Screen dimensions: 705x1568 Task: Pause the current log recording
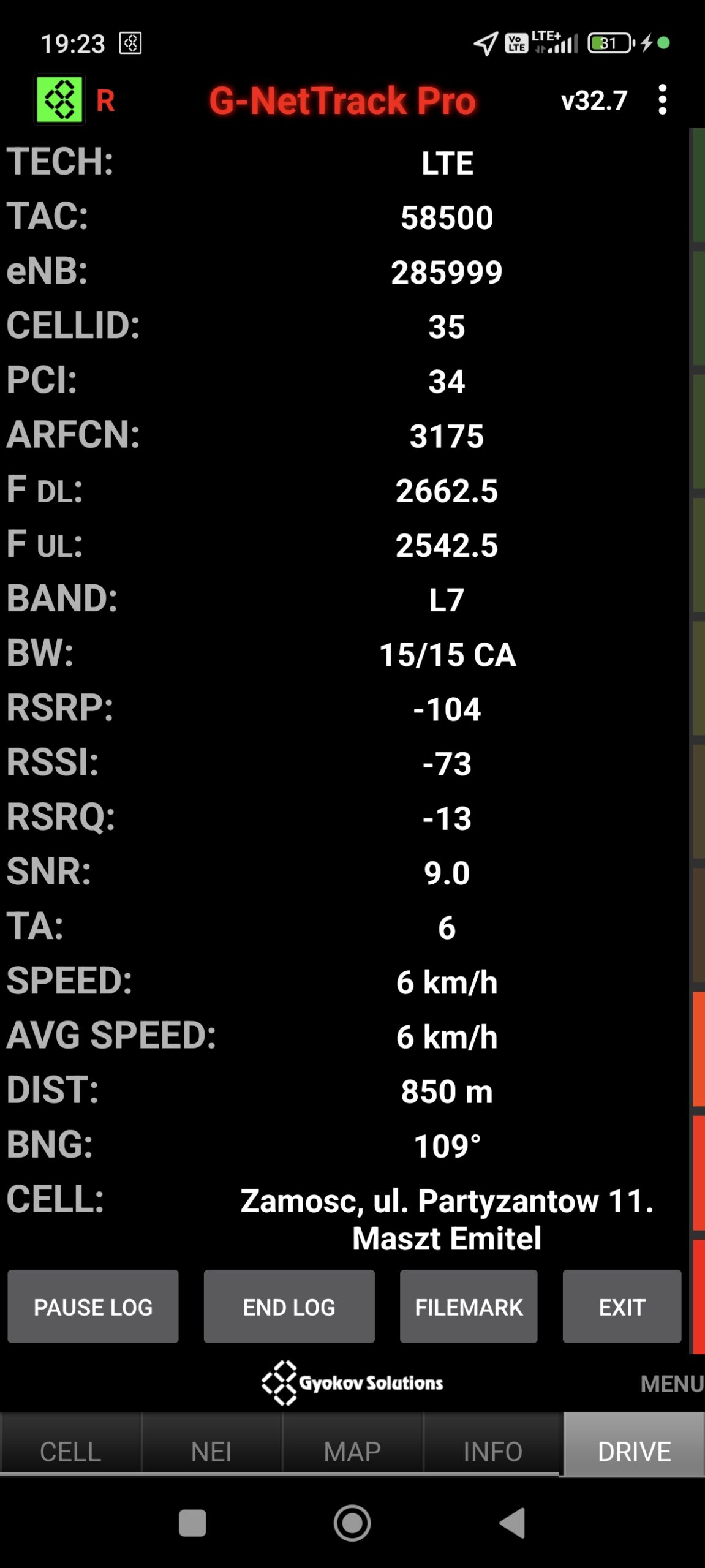click(x=93, y=1306)
